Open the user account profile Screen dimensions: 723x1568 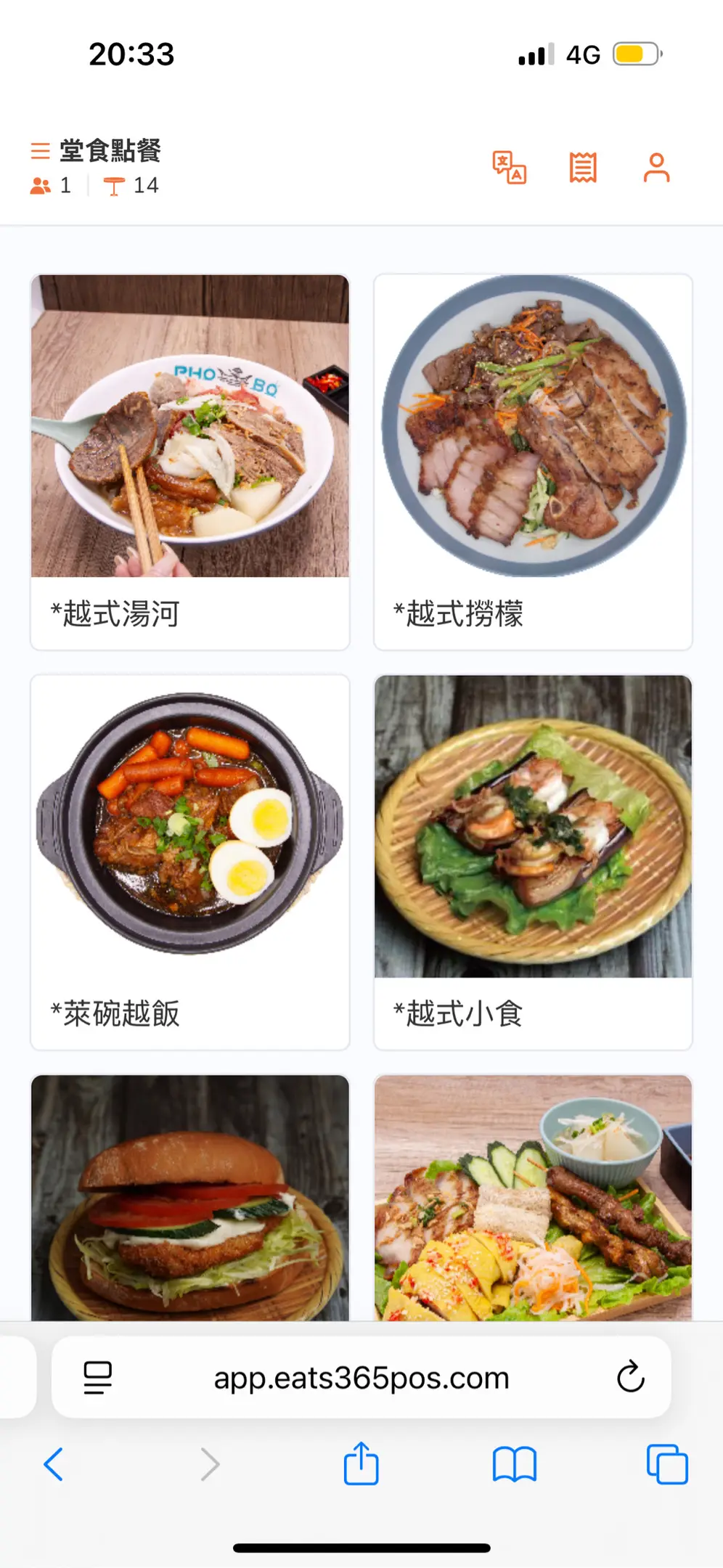(656, 168)
